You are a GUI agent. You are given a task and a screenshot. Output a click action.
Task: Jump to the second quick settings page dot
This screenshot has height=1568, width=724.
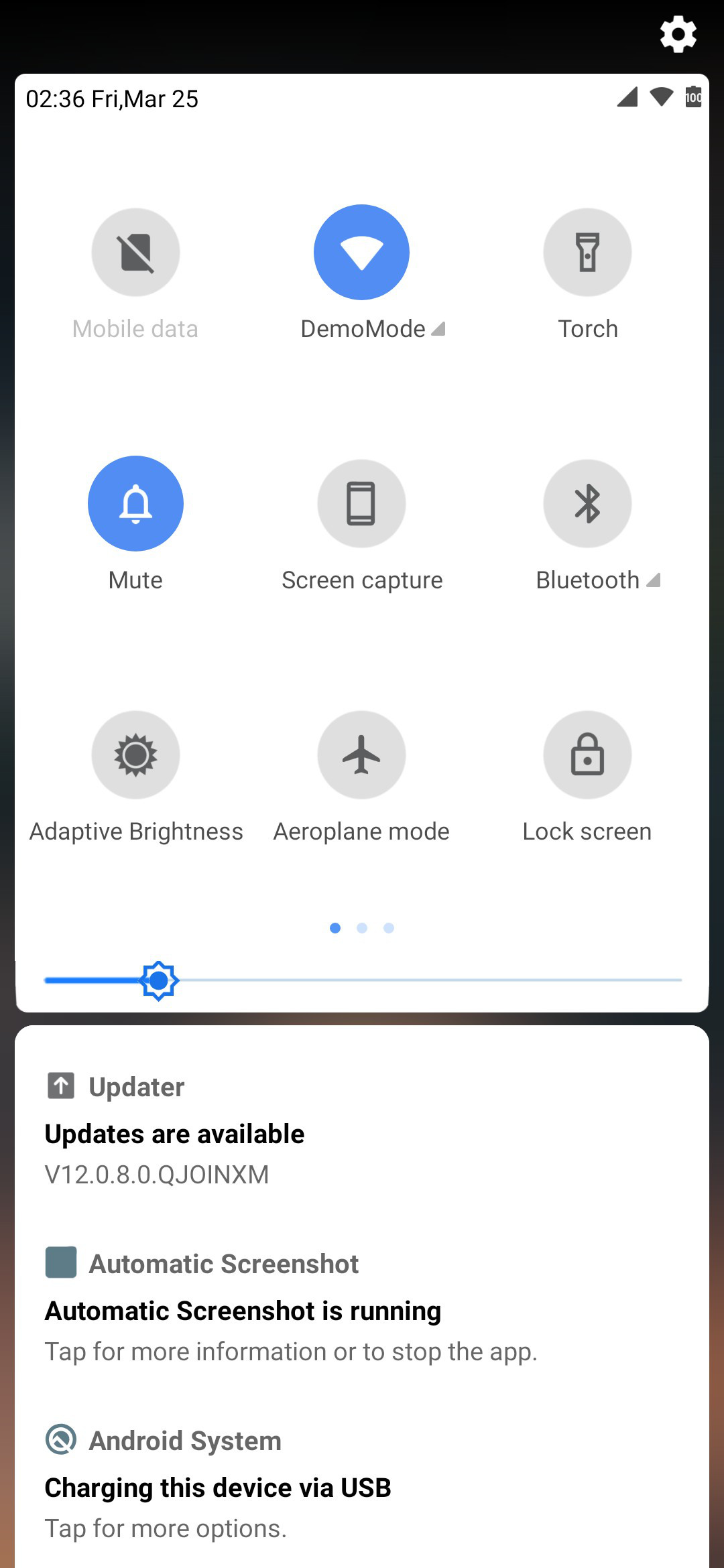[x=362, y=928]
